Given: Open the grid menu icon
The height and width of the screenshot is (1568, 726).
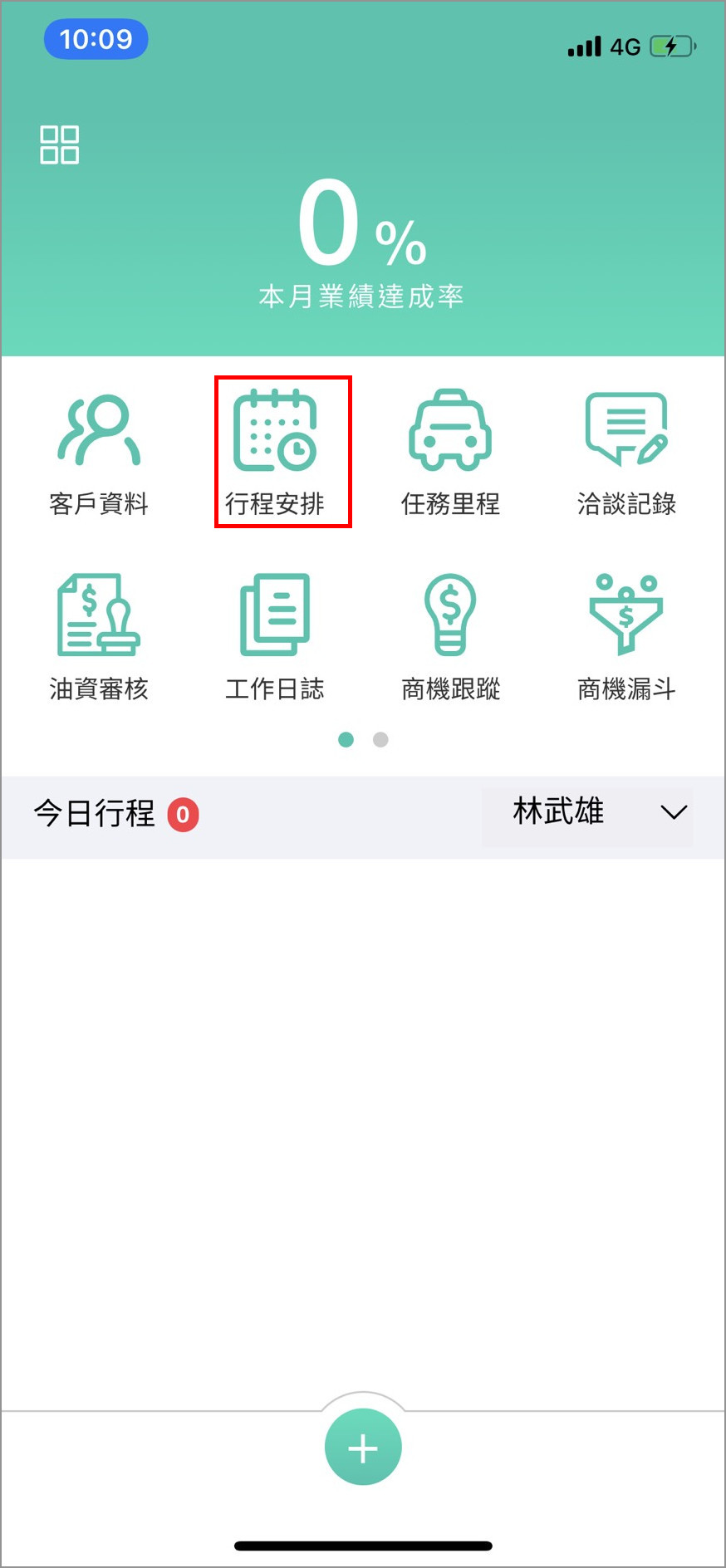Looking at the screenshot, I should point(60,145).
